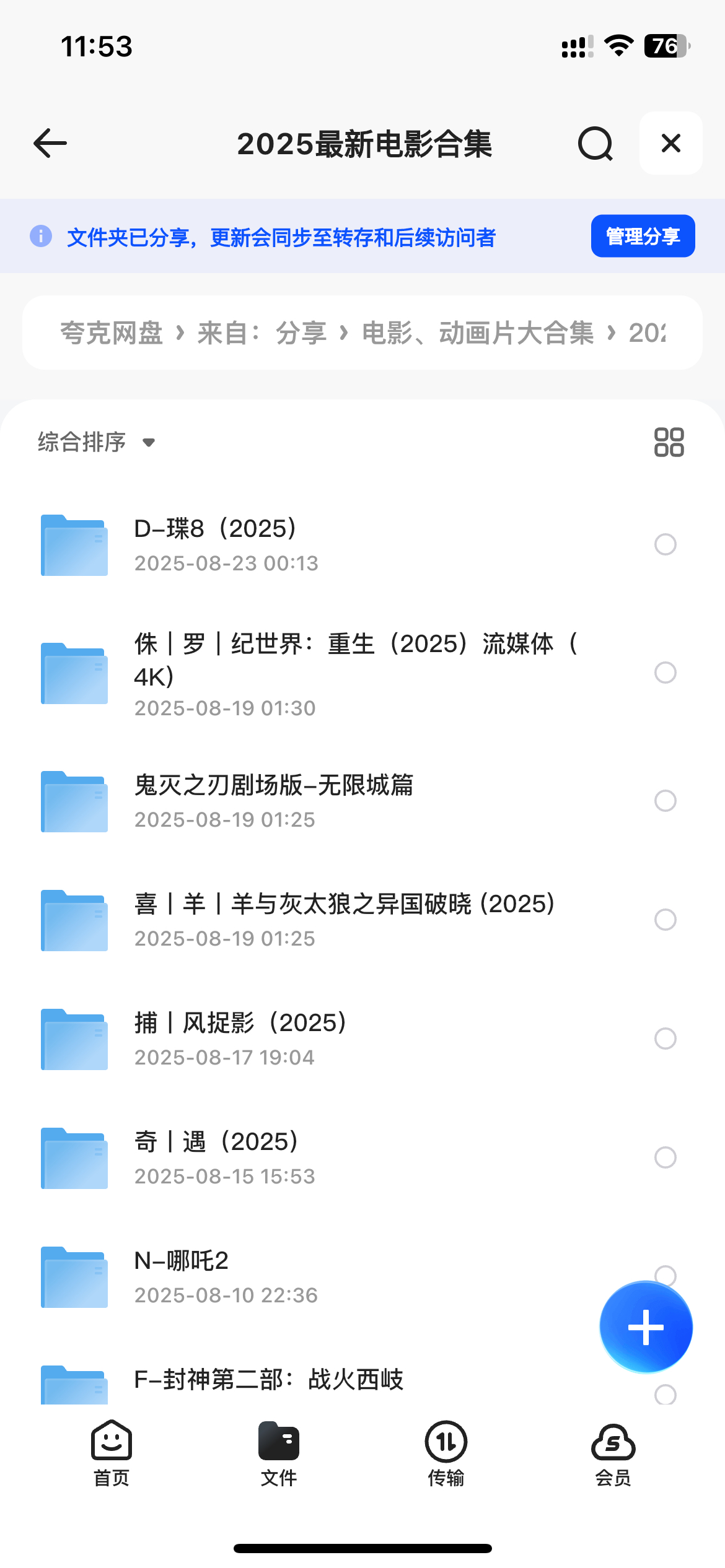The image size is (725, 1568).
Task: Jump to 电影、动画片大合集 in breadcrumb
Action: click(x=477, y=333)
